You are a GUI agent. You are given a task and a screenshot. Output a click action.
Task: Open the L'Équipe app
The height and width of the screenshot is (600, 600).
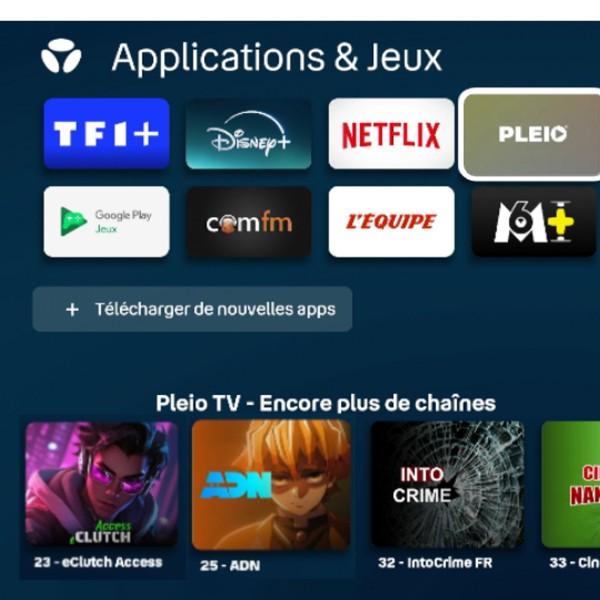391,222
